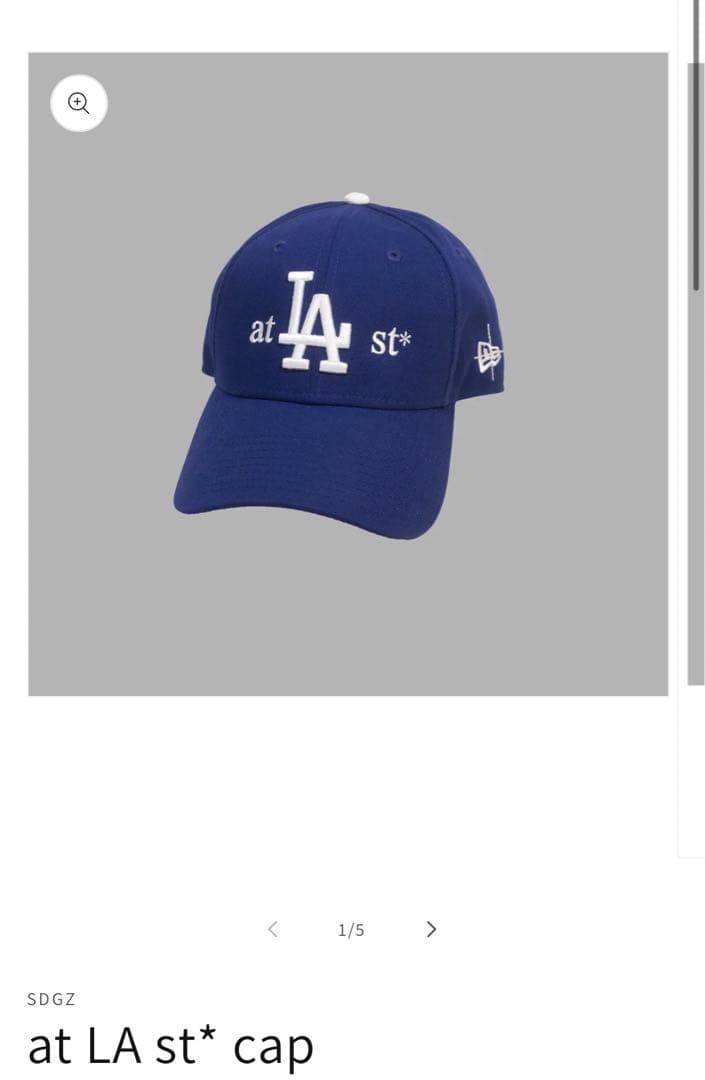Viewport: 705px width, 1080px height.
Task: Go to the previous product image
Action: [x=272, y=929]
